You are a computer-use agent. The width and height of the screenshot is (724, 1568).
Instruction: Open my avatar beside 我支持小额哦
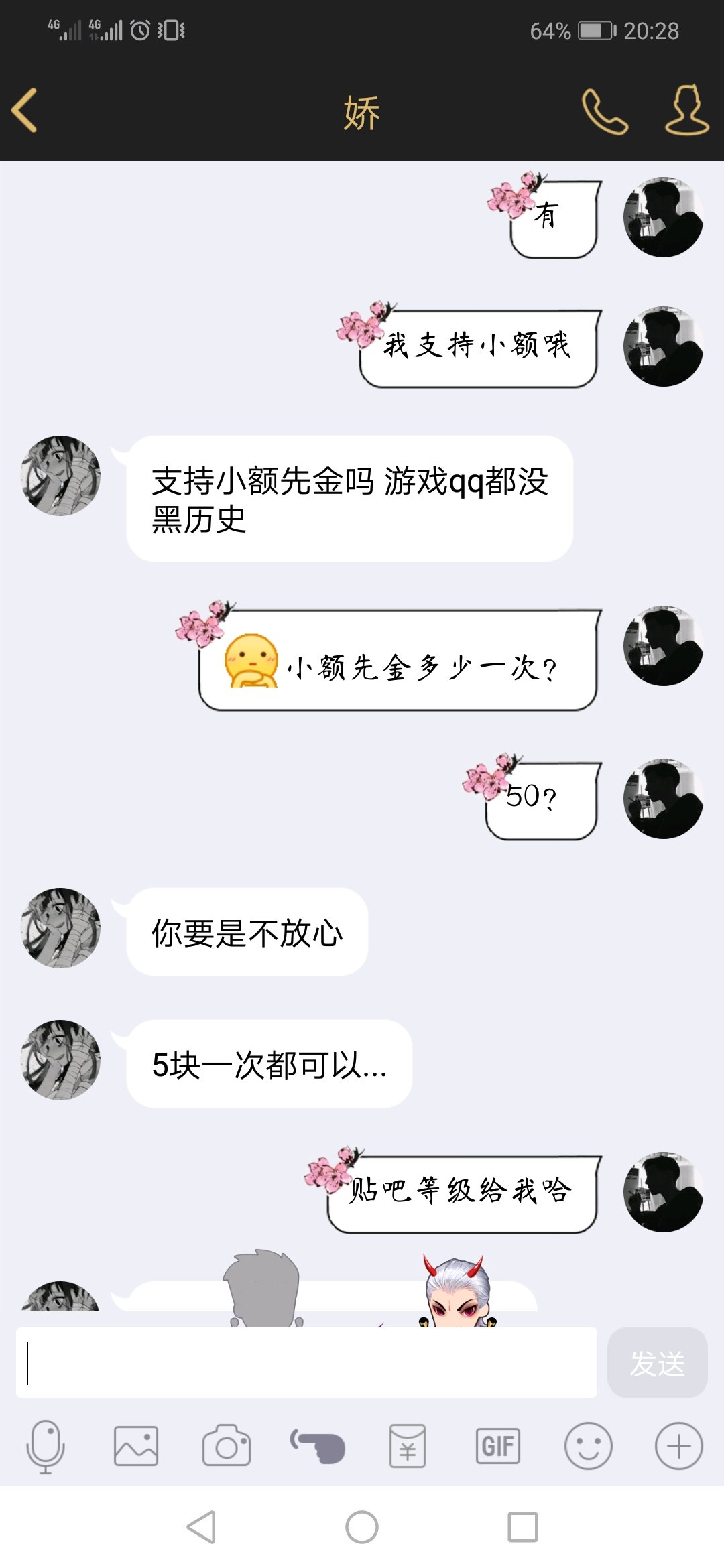(663, 346)
